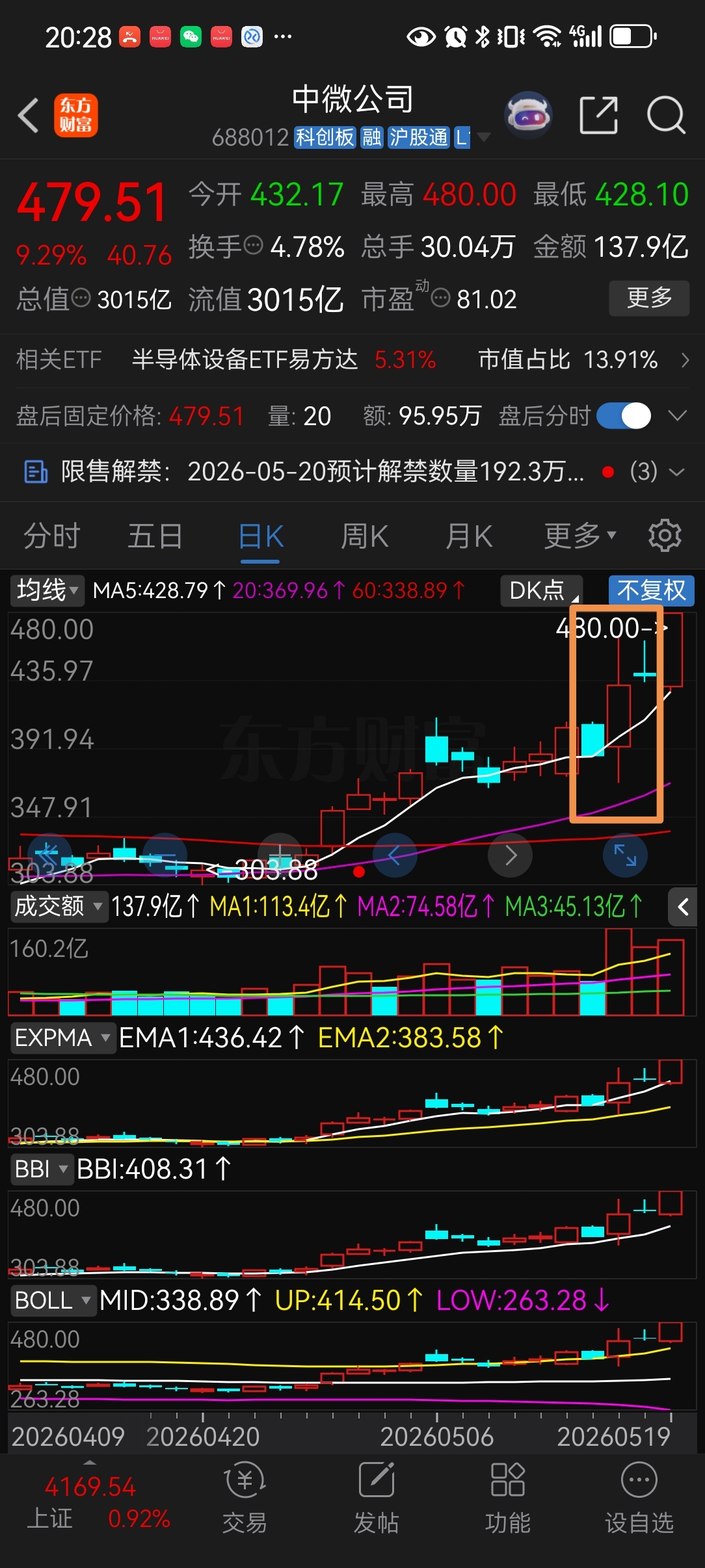
Task: Open the 半导体设备ETF易方达 related ETF row
Action: 352,359
